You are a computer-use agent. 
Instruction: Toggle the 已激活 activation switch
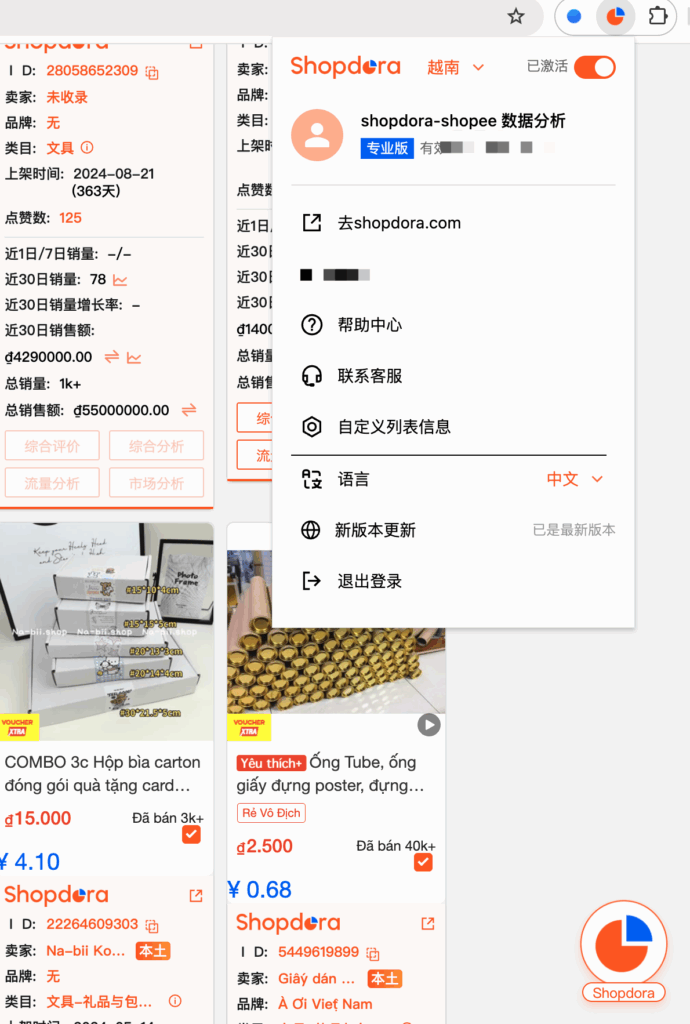tap(594, 67)
